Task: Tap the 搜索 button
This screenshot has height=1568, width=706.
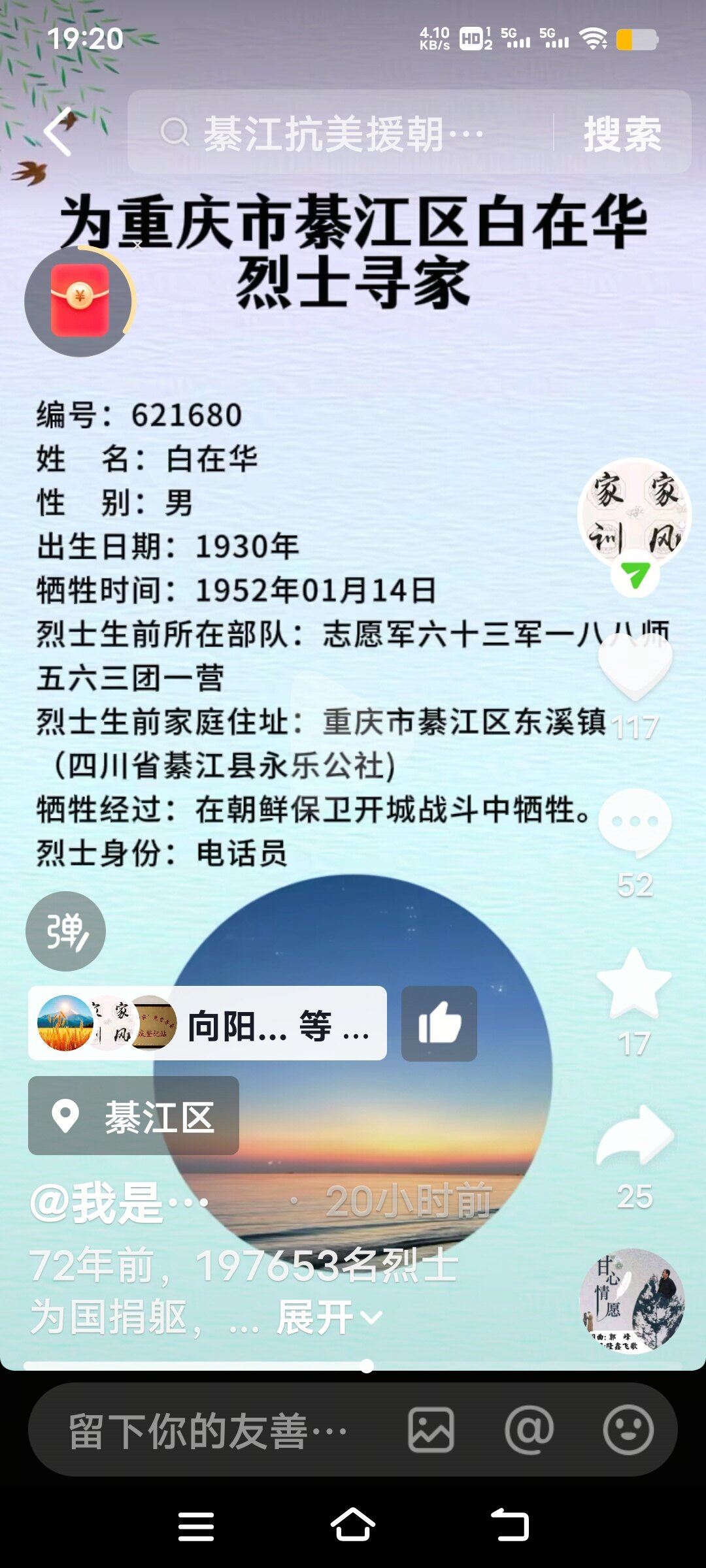Action: 622,134
